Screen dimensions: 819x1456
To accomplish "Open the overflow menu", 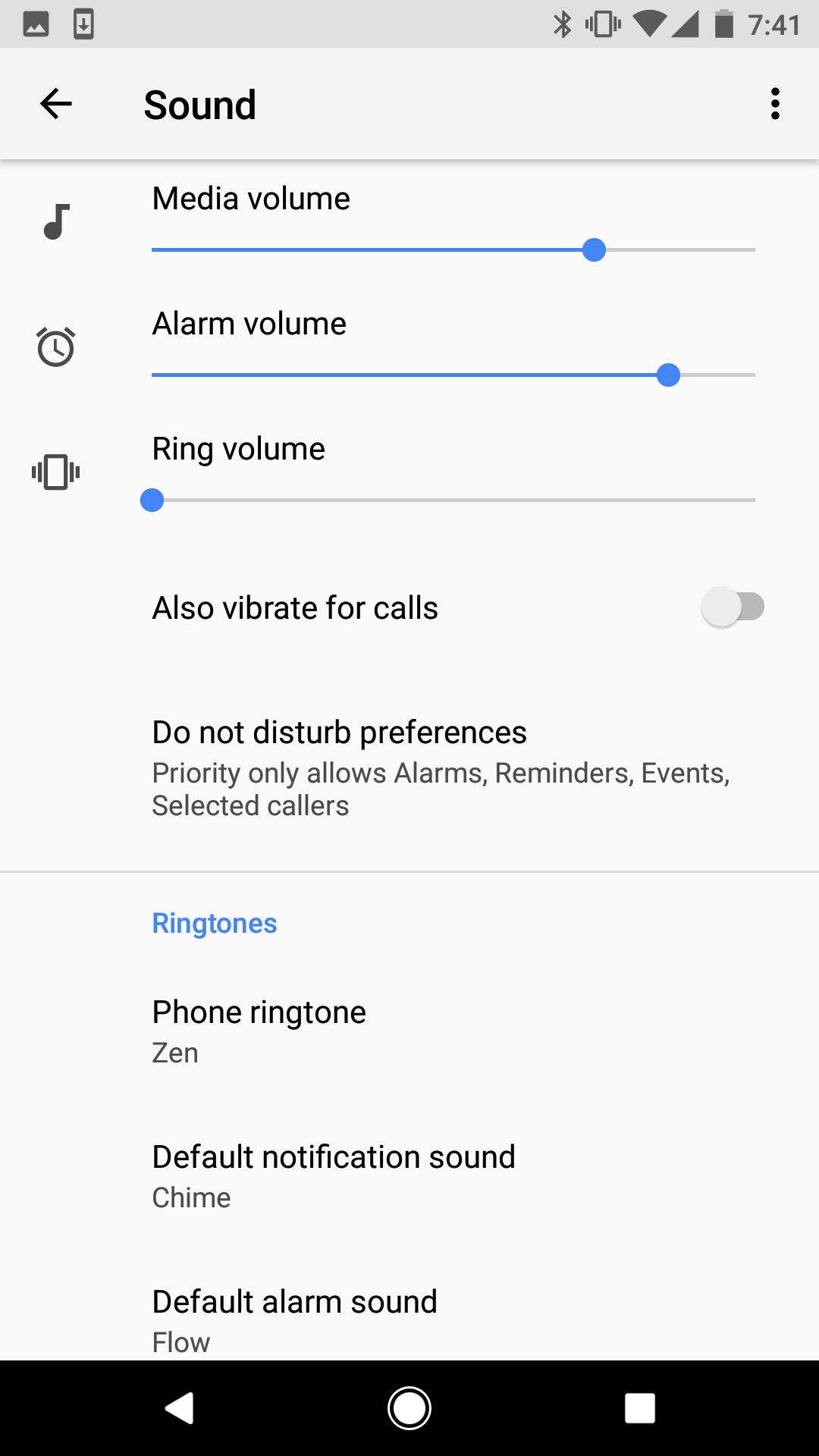I will 774,104.
